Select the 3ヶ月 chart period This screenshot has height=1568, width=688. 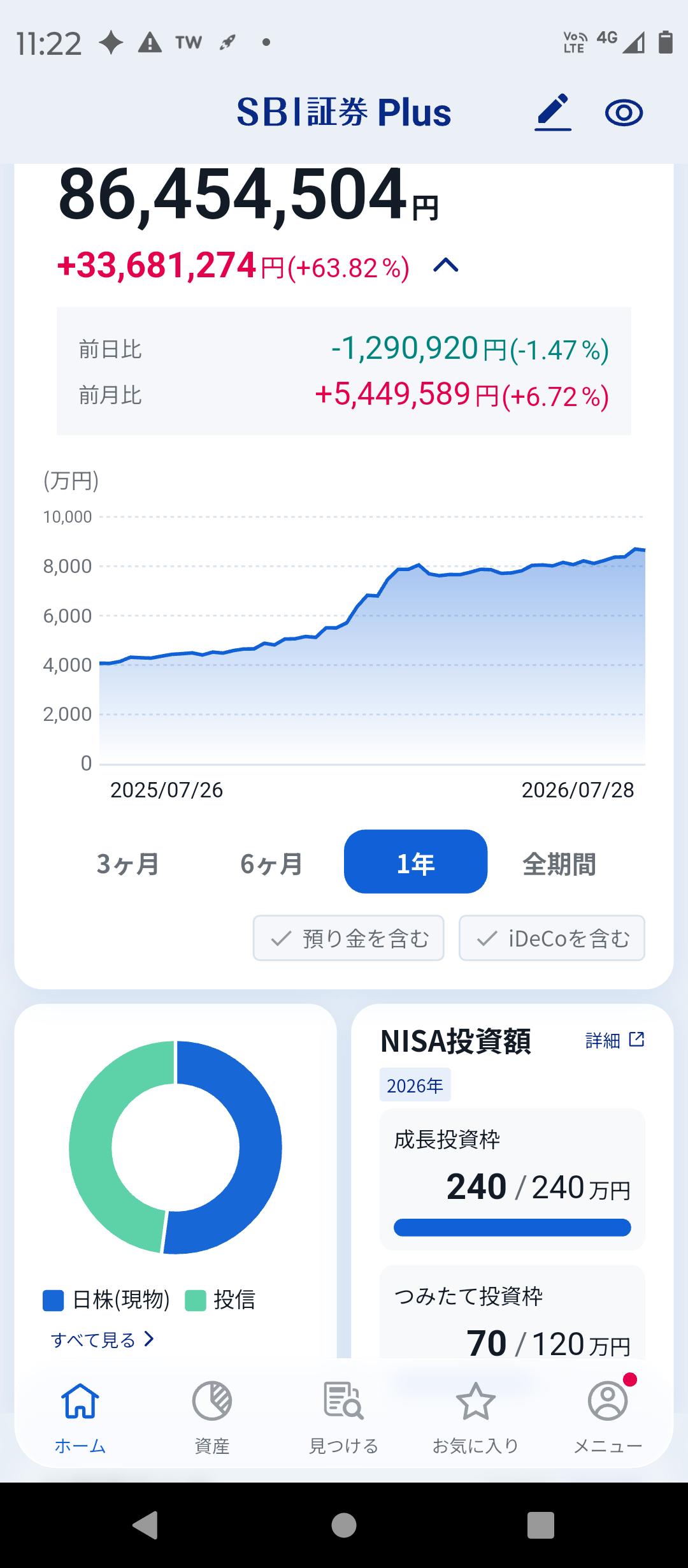pyautogui.click(x=128, y=864)
